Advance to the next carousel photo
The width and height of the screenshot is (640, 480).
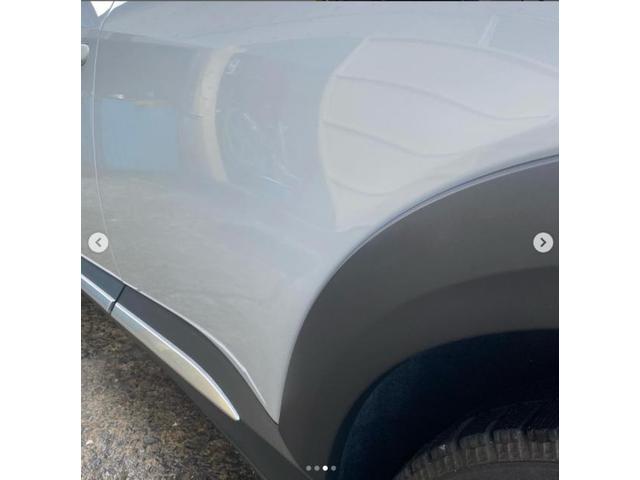[x=543, y=242]
